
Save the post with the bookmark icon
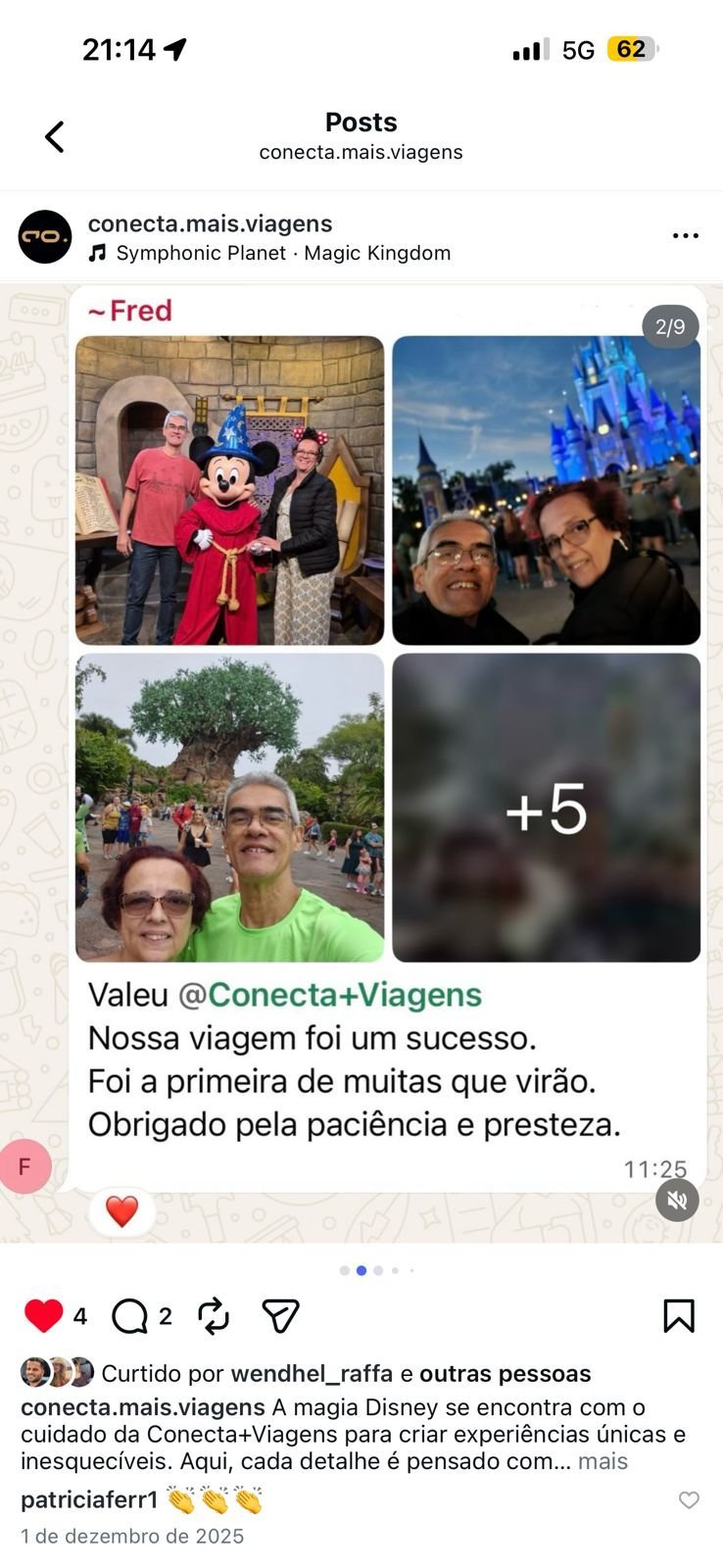pos(678,1316)
